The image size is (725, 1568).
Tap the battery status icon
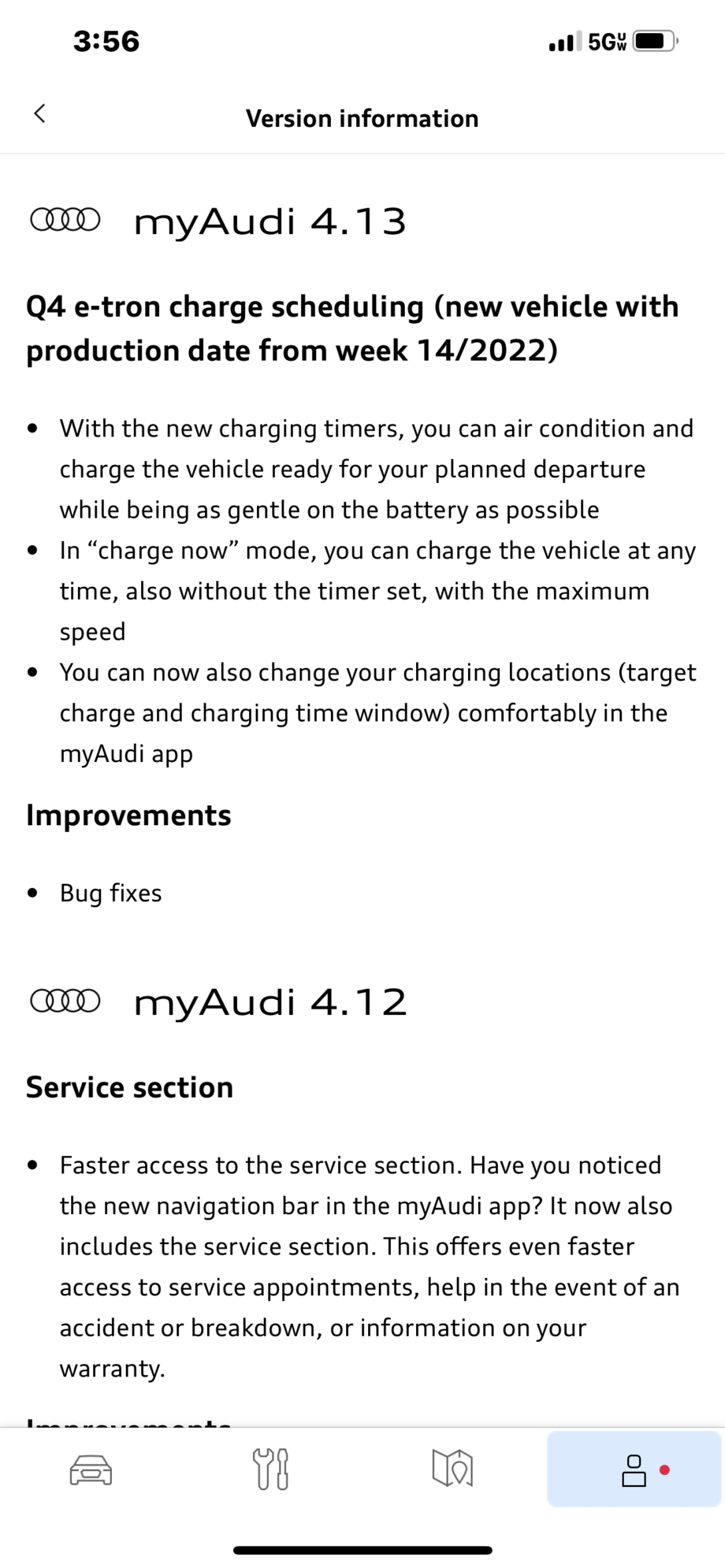[652, 40]
